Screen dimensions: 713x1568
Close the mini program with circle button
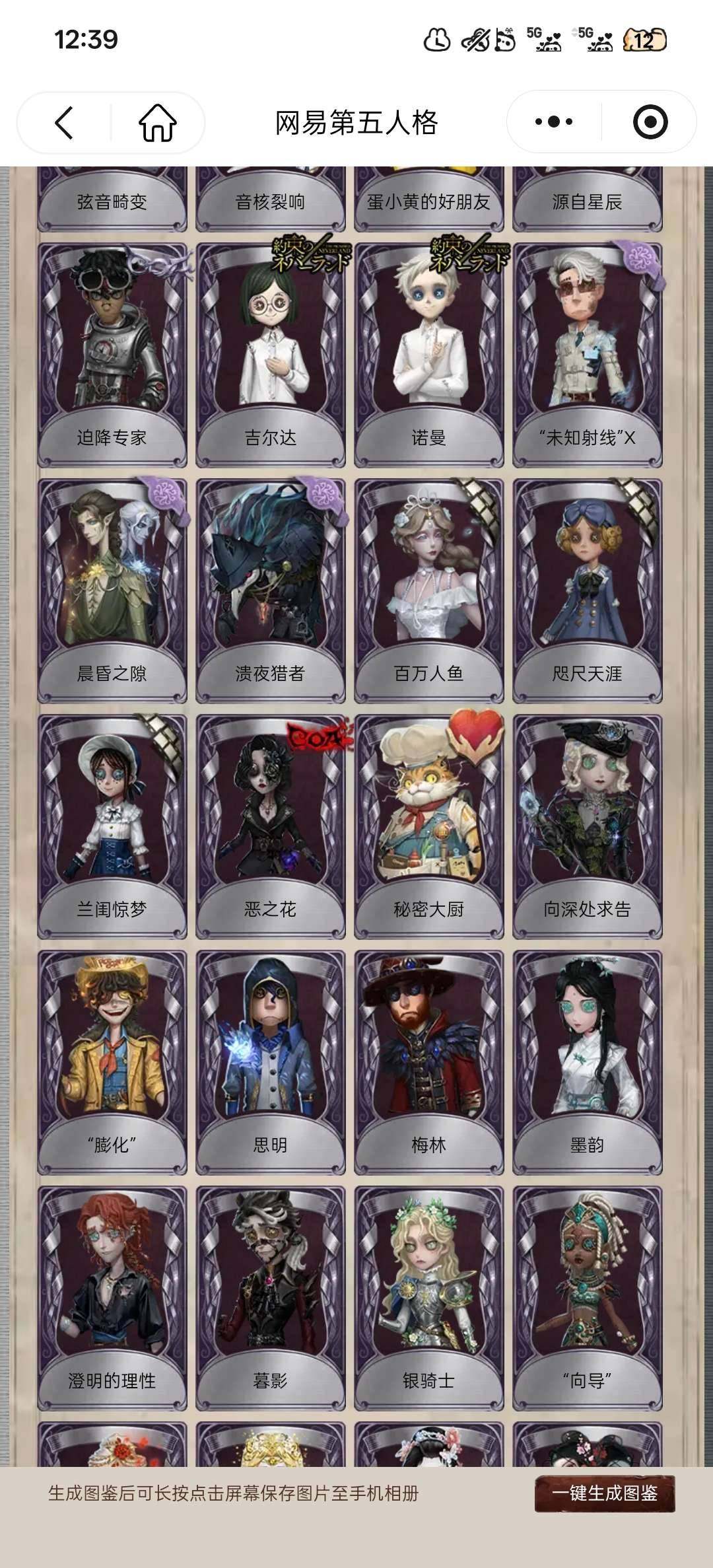[x=650, y=122]
